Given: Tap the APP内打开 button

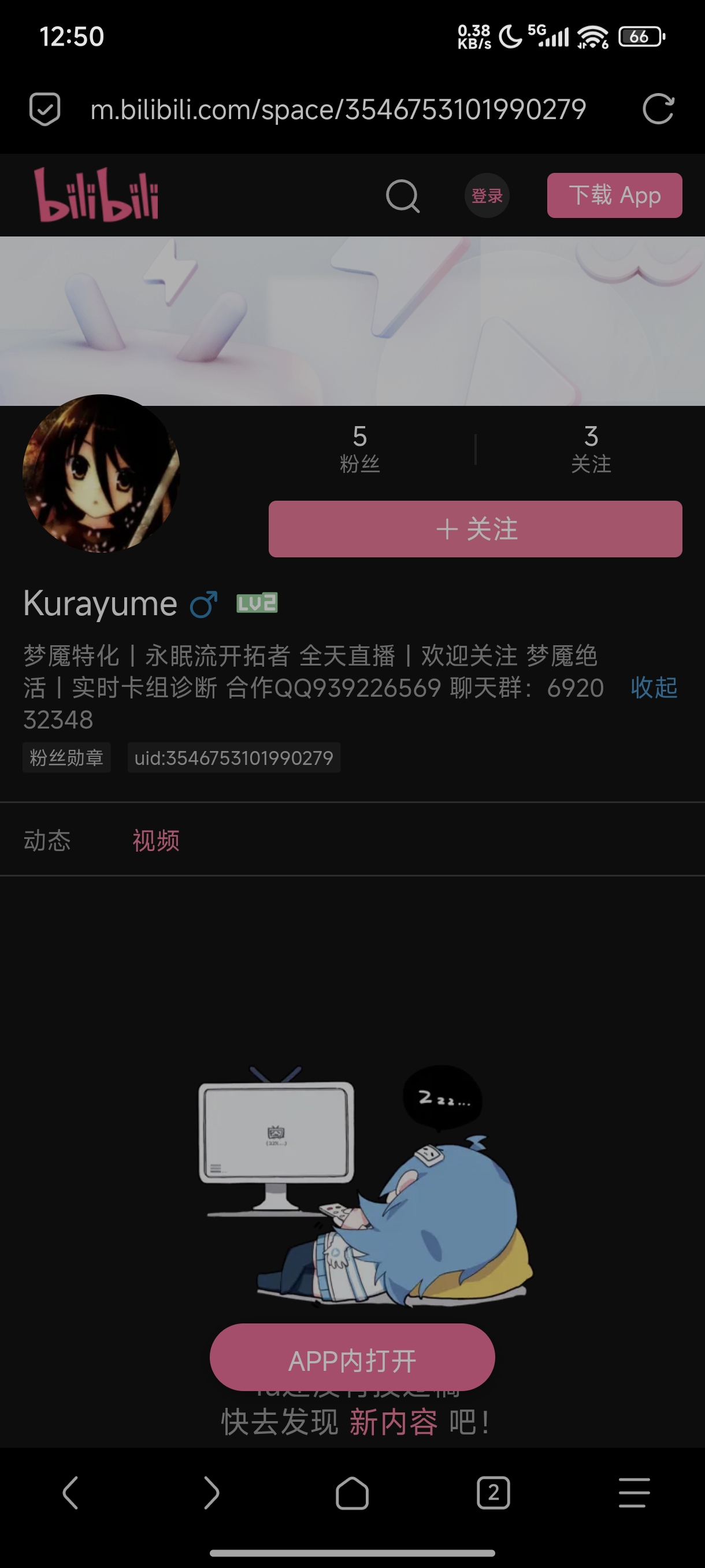Looking at the screenshot, I should click(x=352, y=1360).
